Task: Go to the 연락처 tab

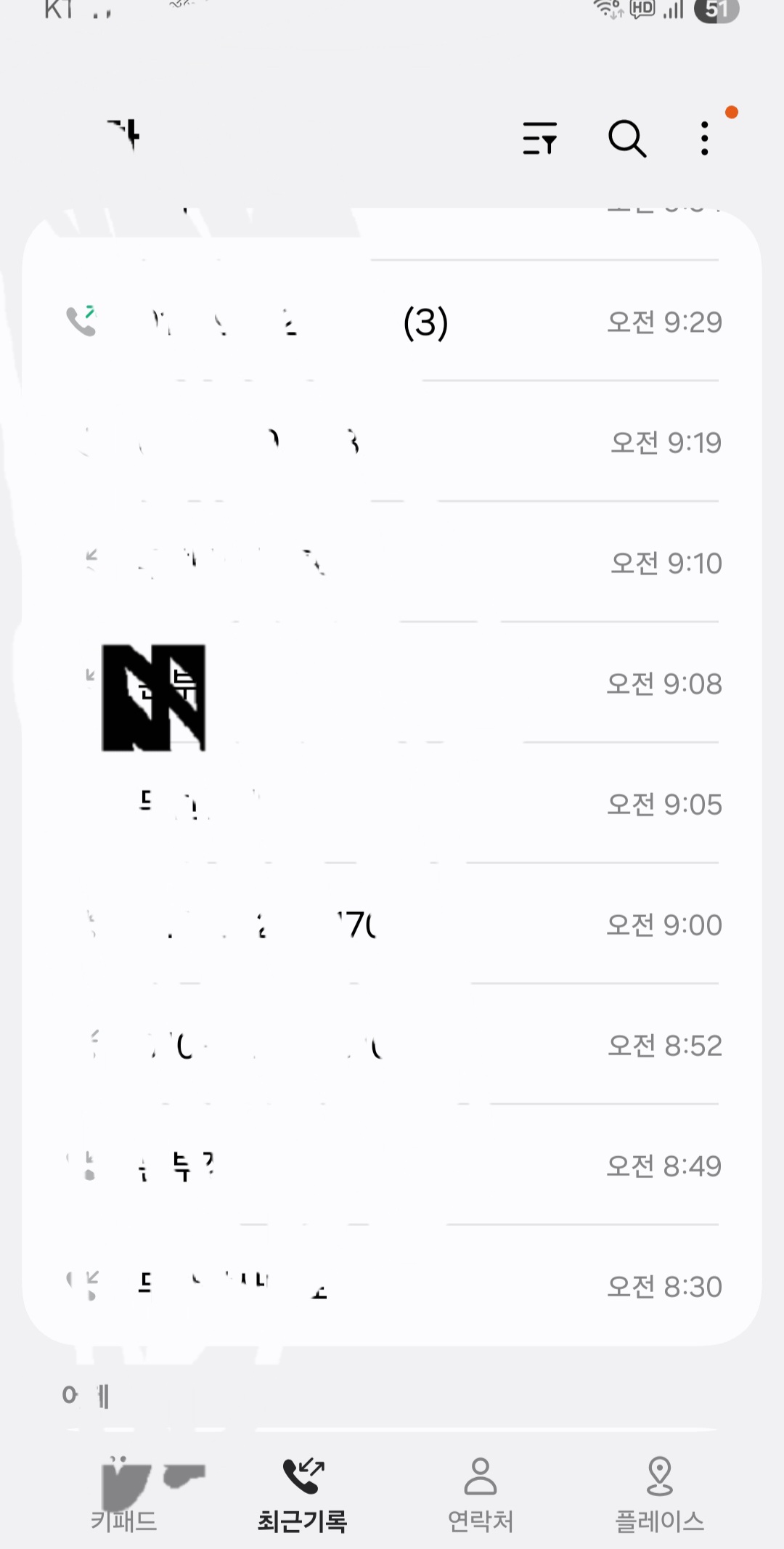Action: (481, 1495)
